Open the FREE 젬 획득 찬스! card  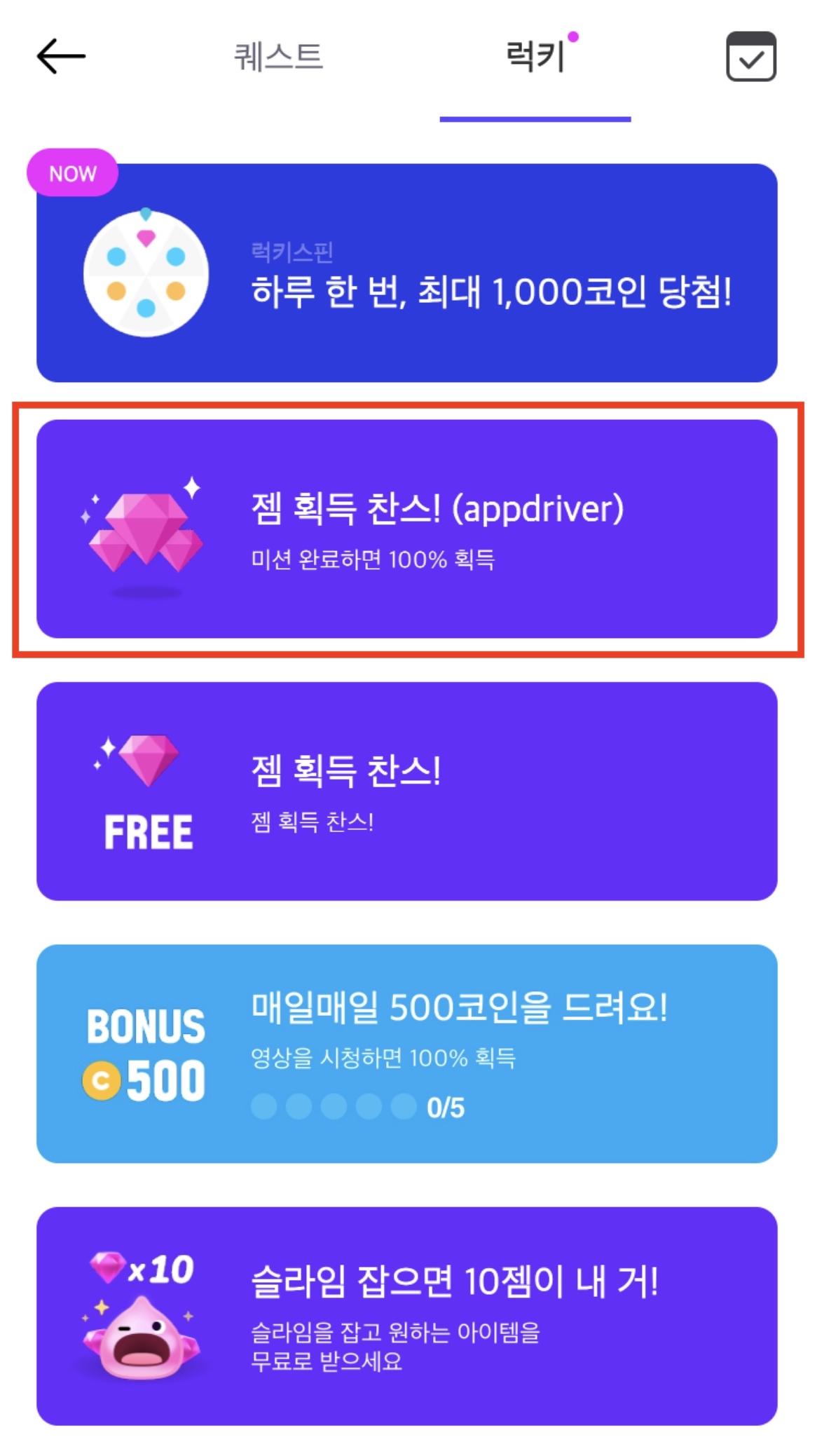pos(406,791)
